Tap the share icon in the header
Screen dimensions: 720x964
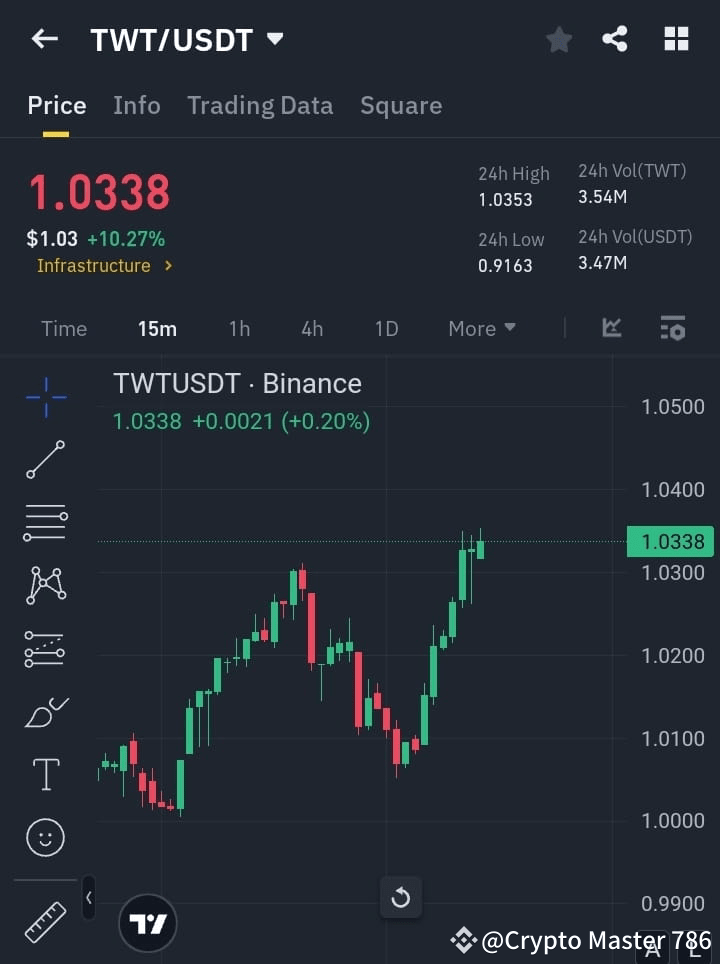coord(616,39)
